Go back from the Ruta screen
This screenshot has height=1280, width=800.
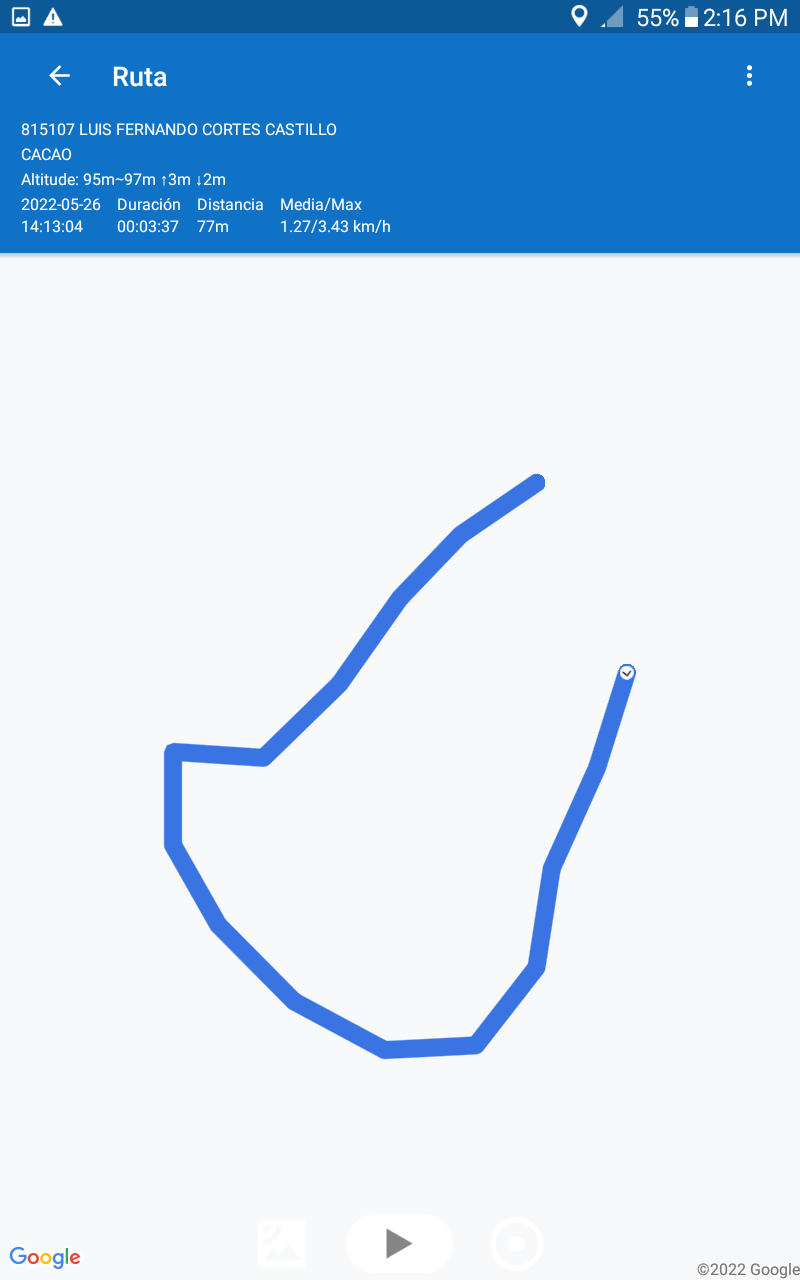[x=60, y=76]
